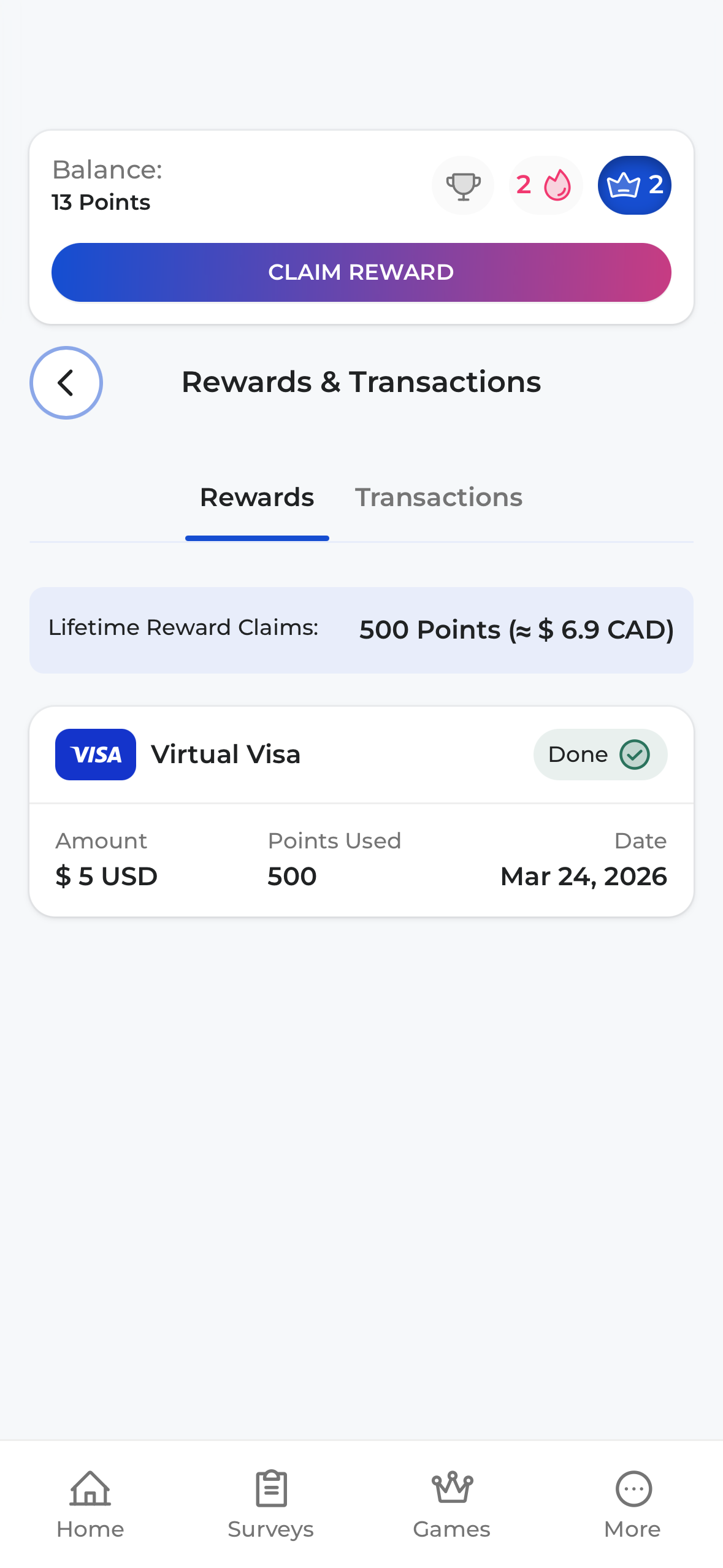Open the trophy icon
This screenshot has height=1568, width=723.
(x=463, y=185)
